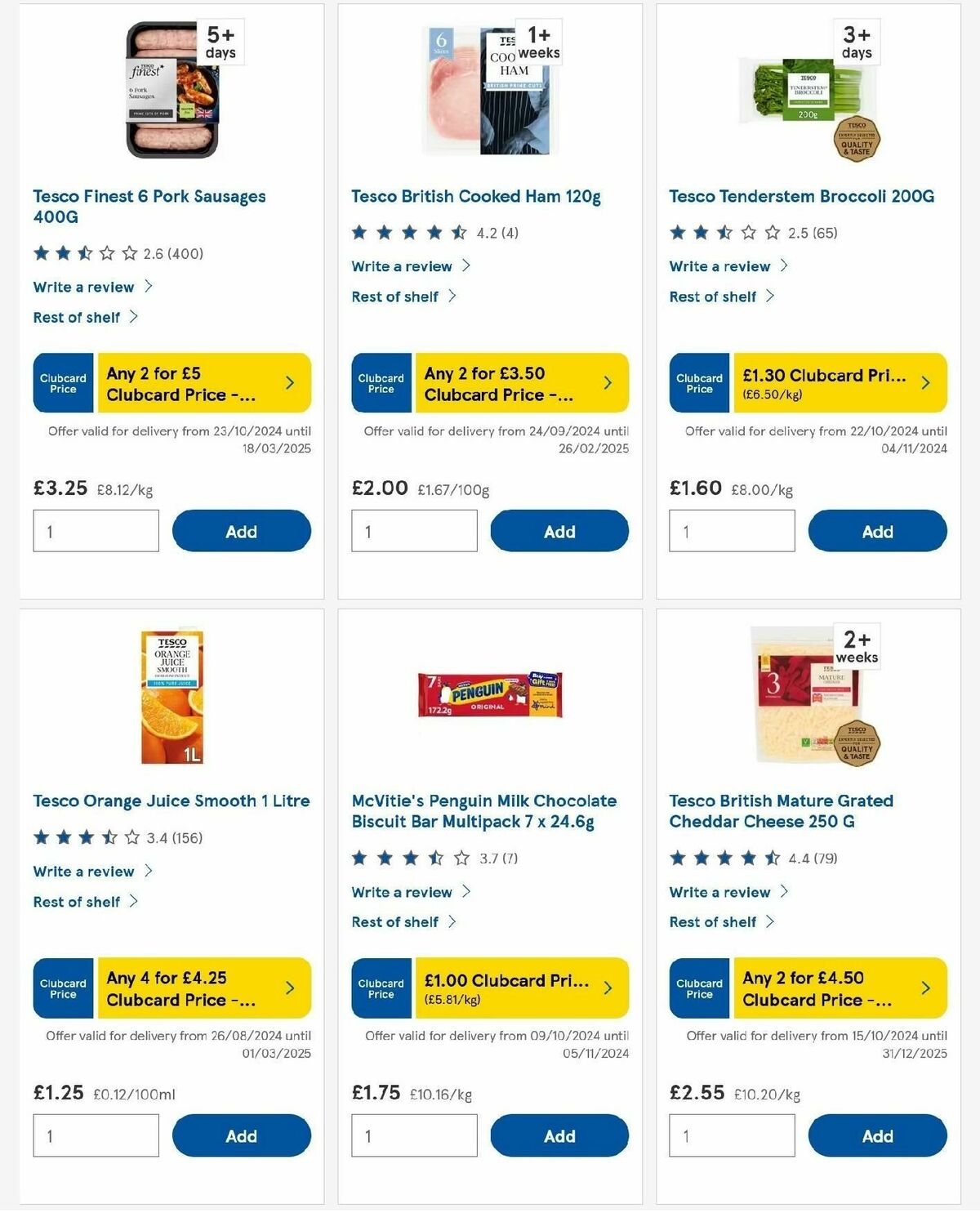Add Tesco Tenderstem Broccoli to basket
The height and width of the screenshot is (1213, 980).
877,530
